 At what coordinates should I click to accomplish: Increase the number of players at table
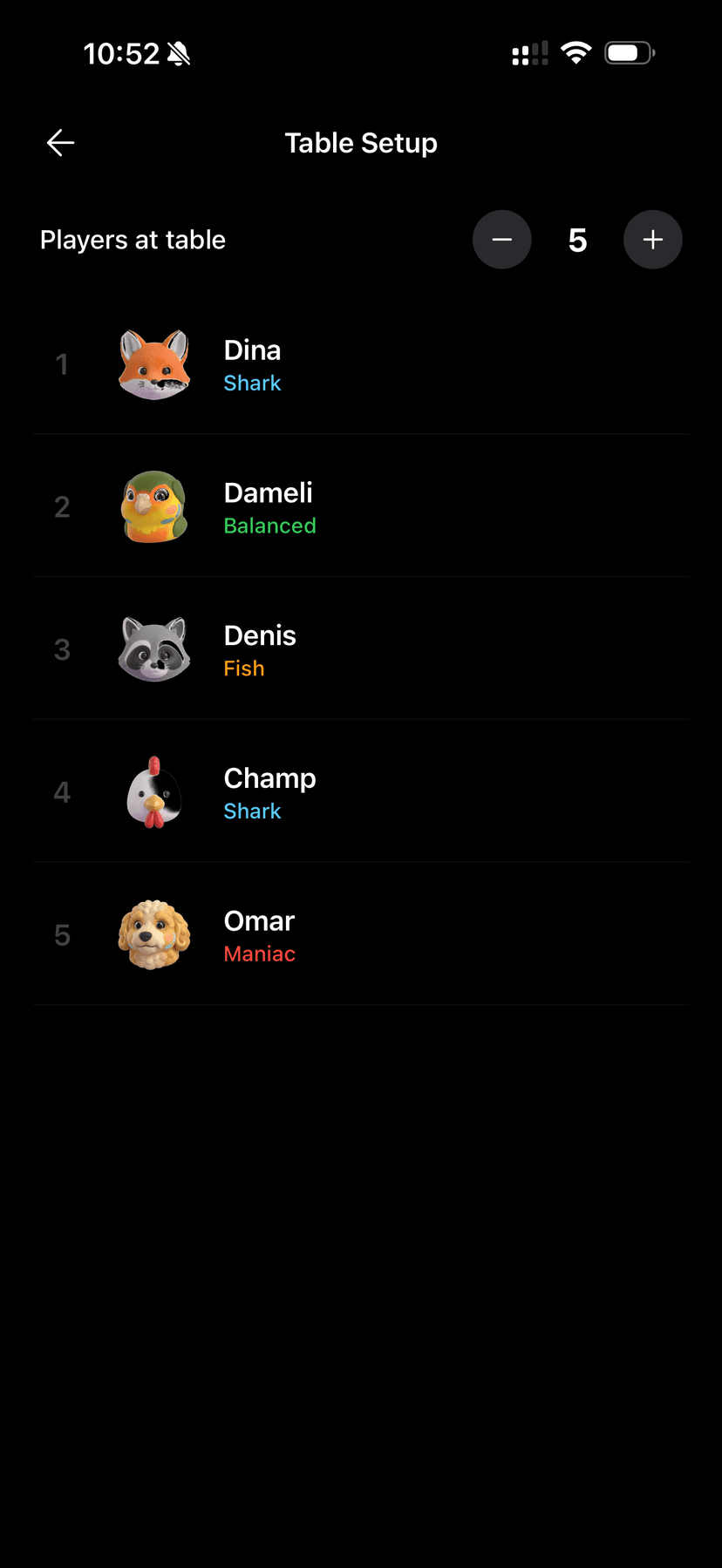click(x=652, y=240)
